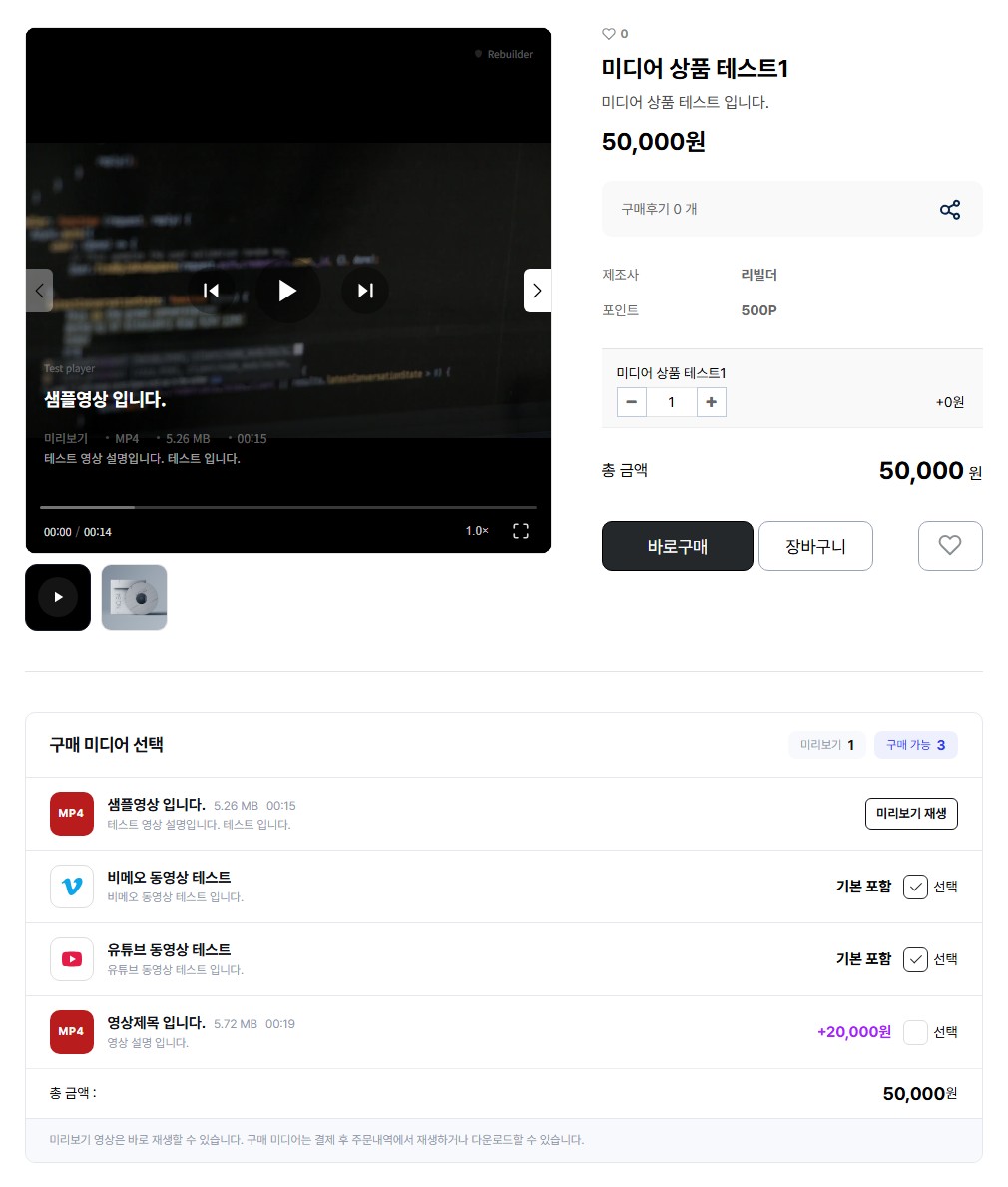Show next gallery slide arrow
This screenshot has width=1008, height=1187.
[x=537, y=291]
